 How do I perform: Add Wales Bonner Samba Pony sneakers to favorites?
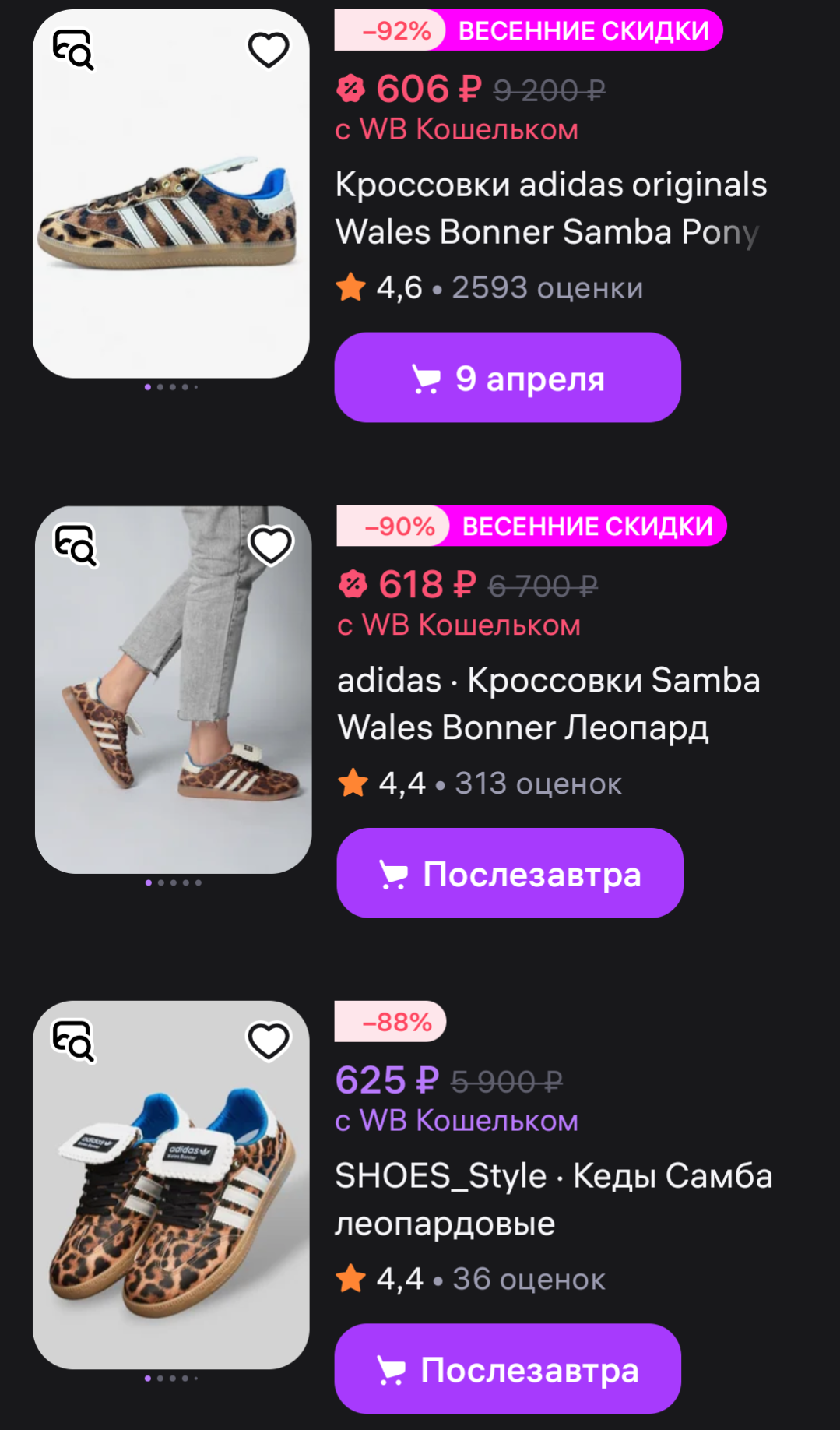pos(269,50)
